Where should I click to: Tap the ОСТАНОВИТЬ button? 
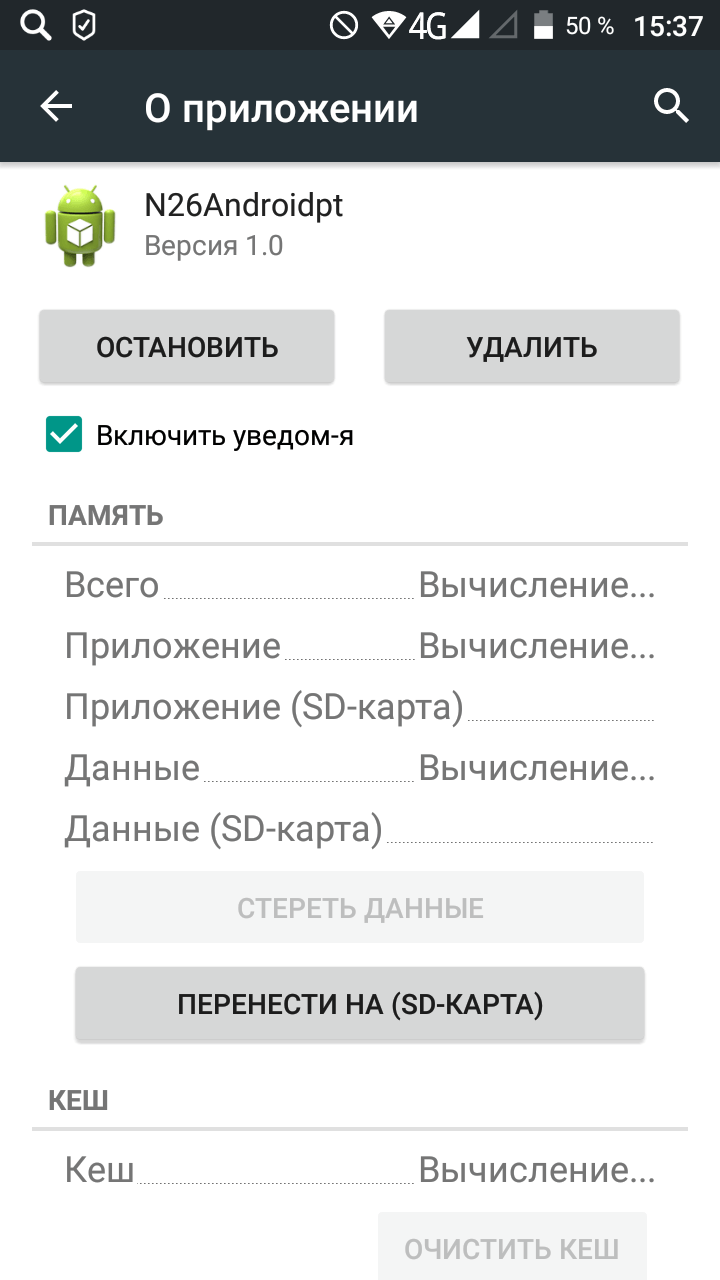coord(187,346)
